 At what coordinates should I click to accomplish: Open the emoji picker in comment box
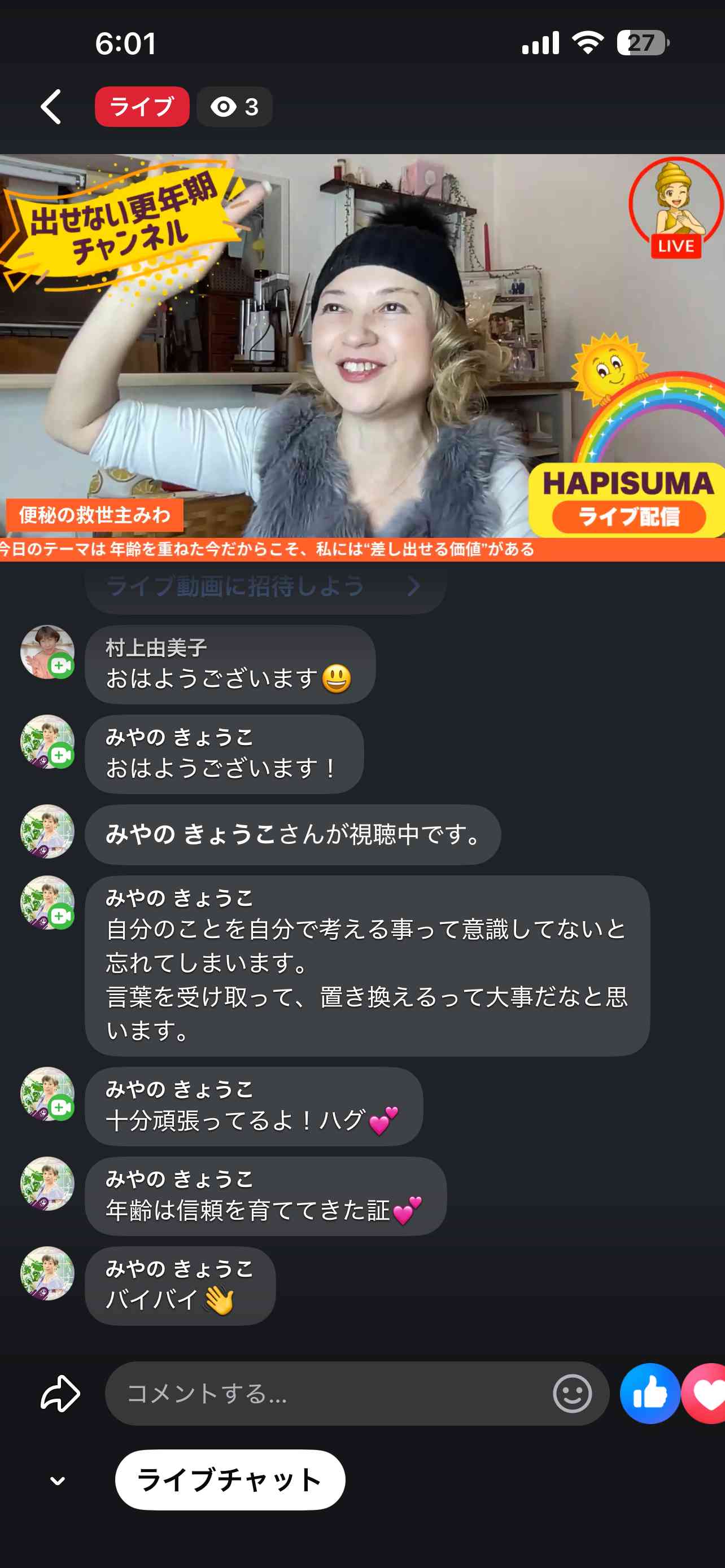click(571, 1392)
